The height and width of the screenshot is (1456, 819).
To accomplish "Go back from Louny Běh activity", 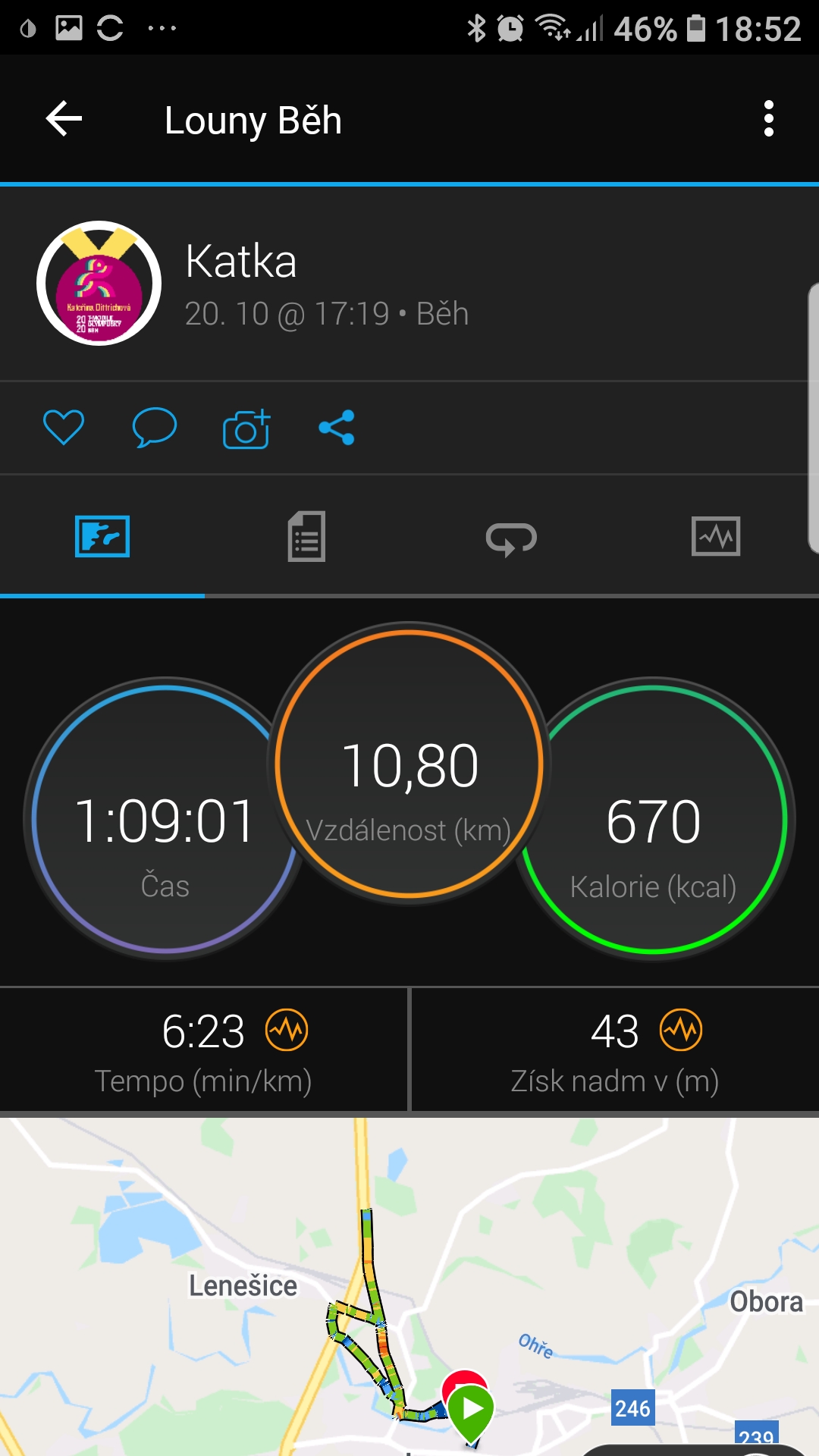I will pos(64,119).
